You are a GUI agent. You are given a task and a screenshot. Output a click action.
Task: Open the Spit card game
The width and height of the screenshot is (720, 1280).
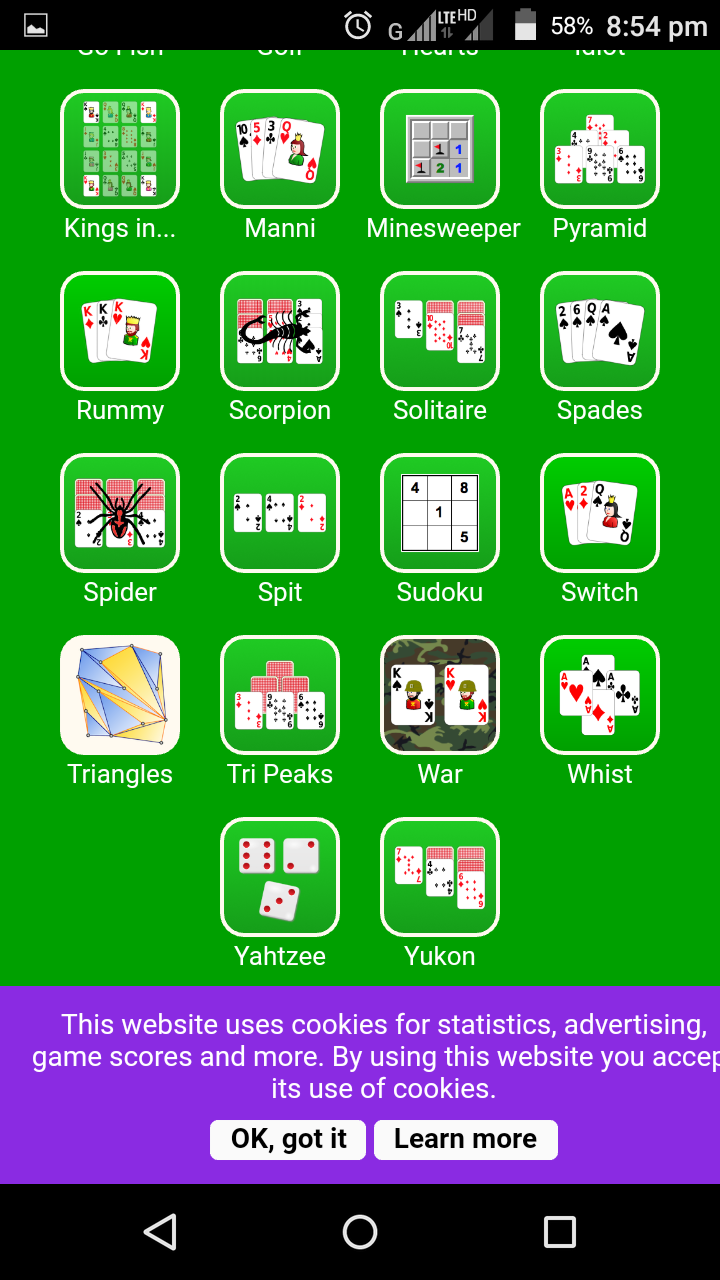[x=280, y=513]
